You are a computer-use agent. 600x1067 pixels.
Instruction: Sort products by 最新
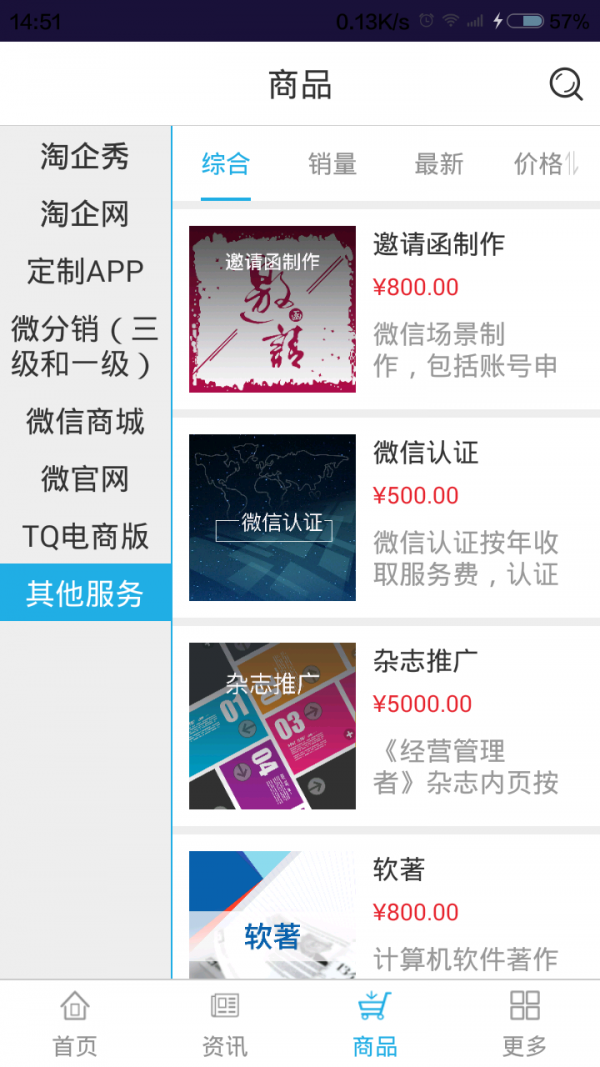pos(439,164)
